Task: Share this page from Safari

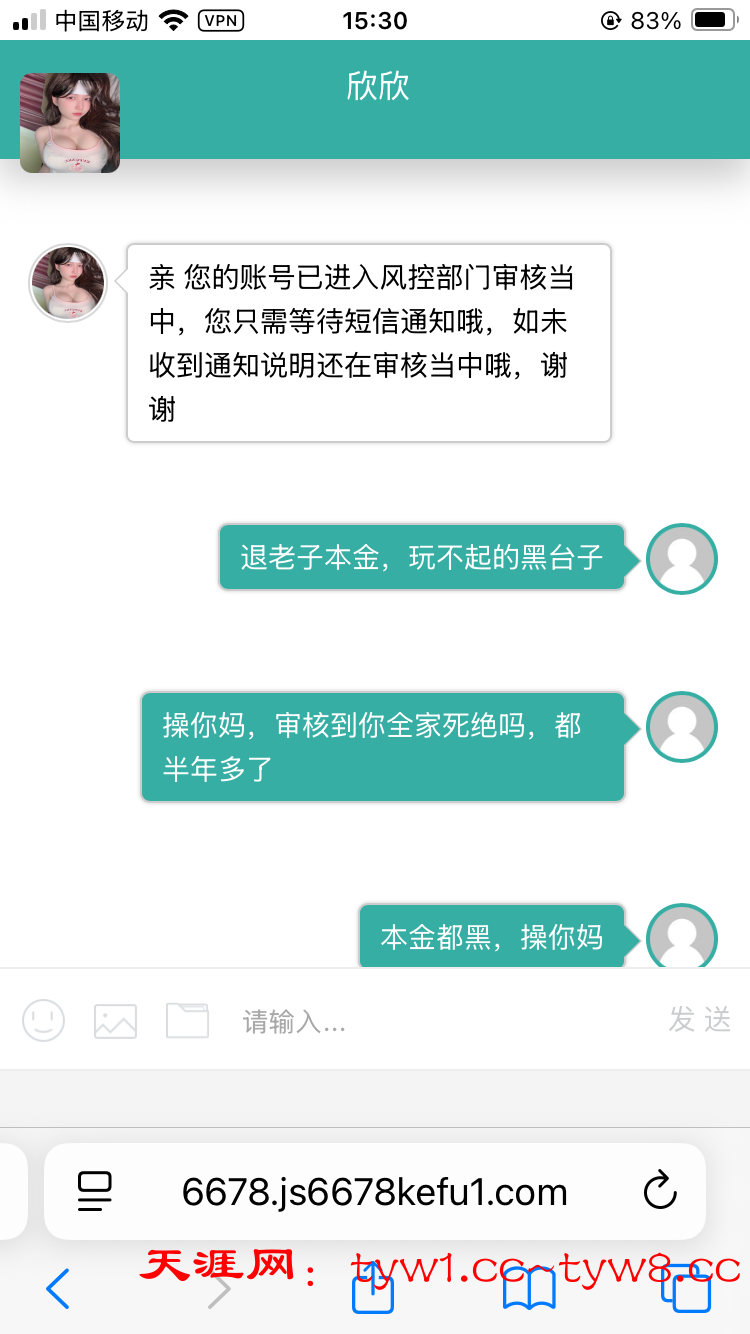Action: click(372, 1289)
